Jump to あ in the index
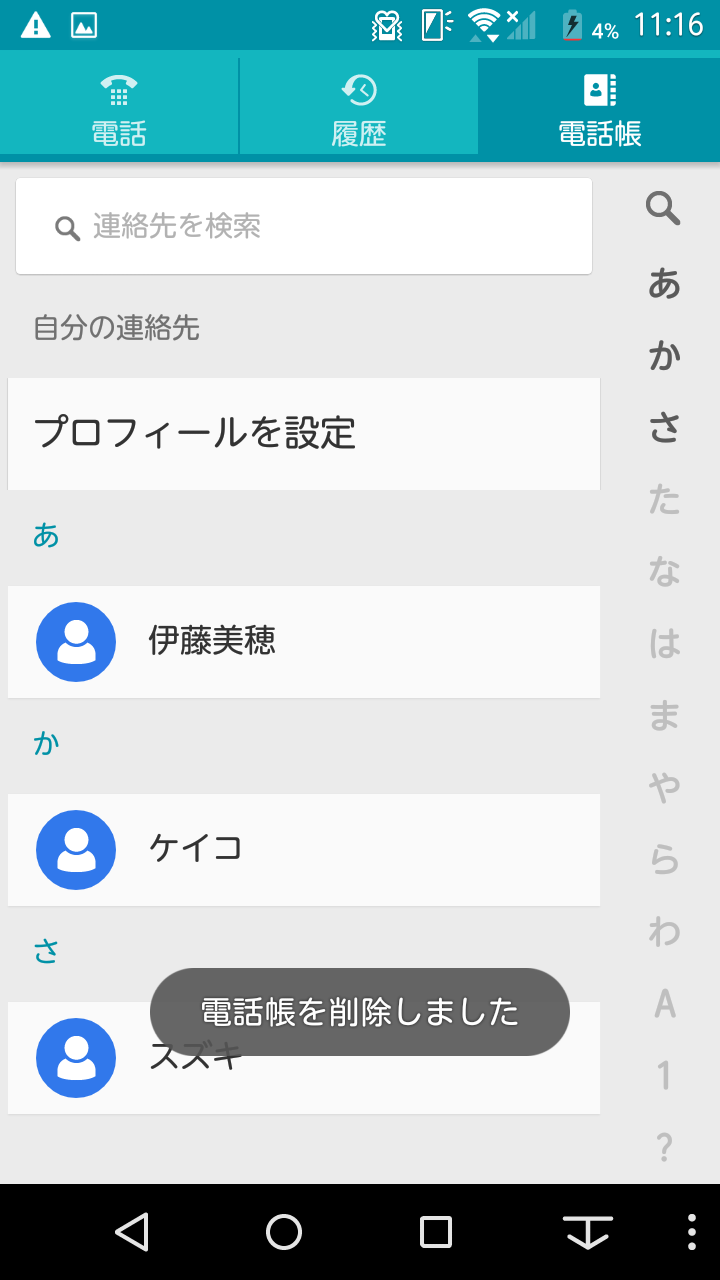720x1280 pixels. tap(664, 284)
